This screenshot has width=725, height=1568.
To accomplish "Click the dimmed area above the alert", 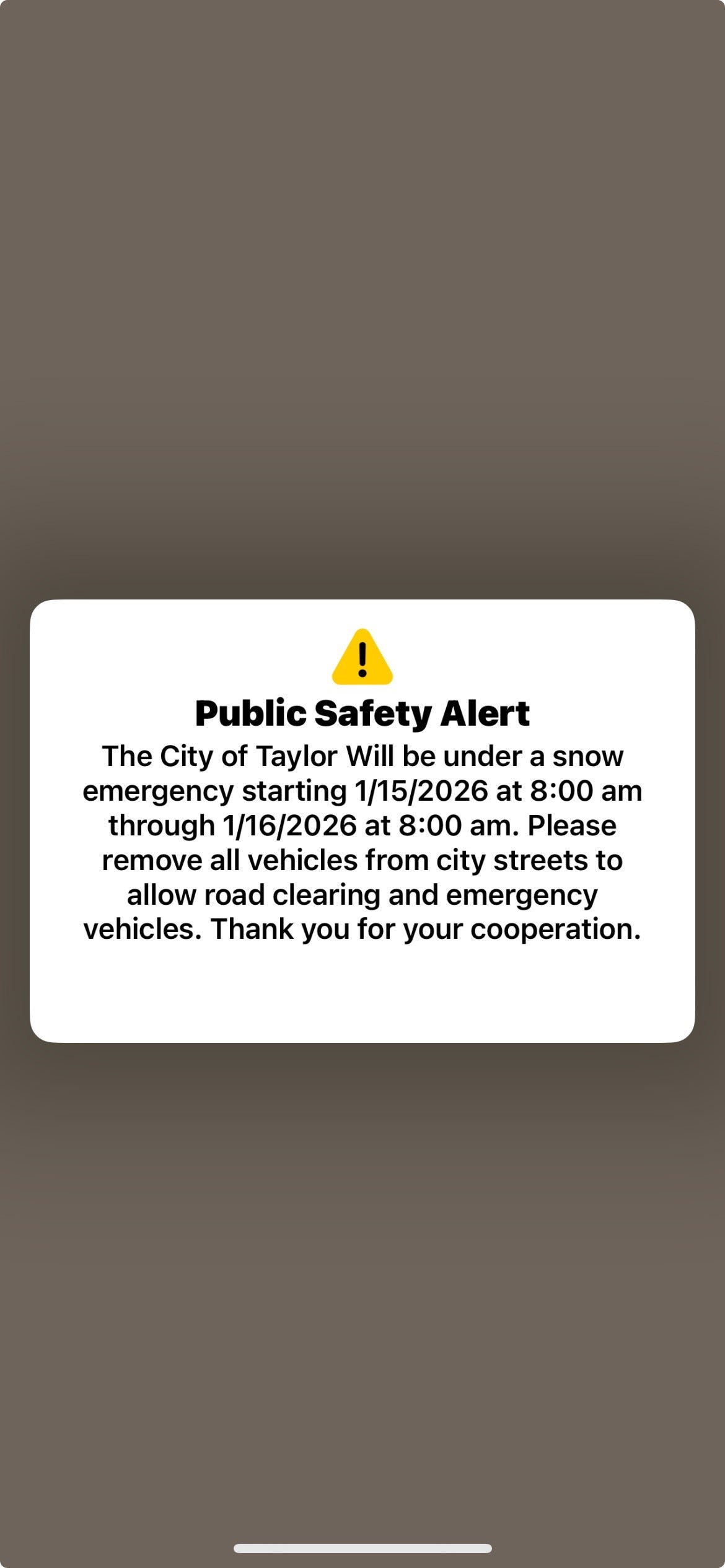I will (362, 310).
